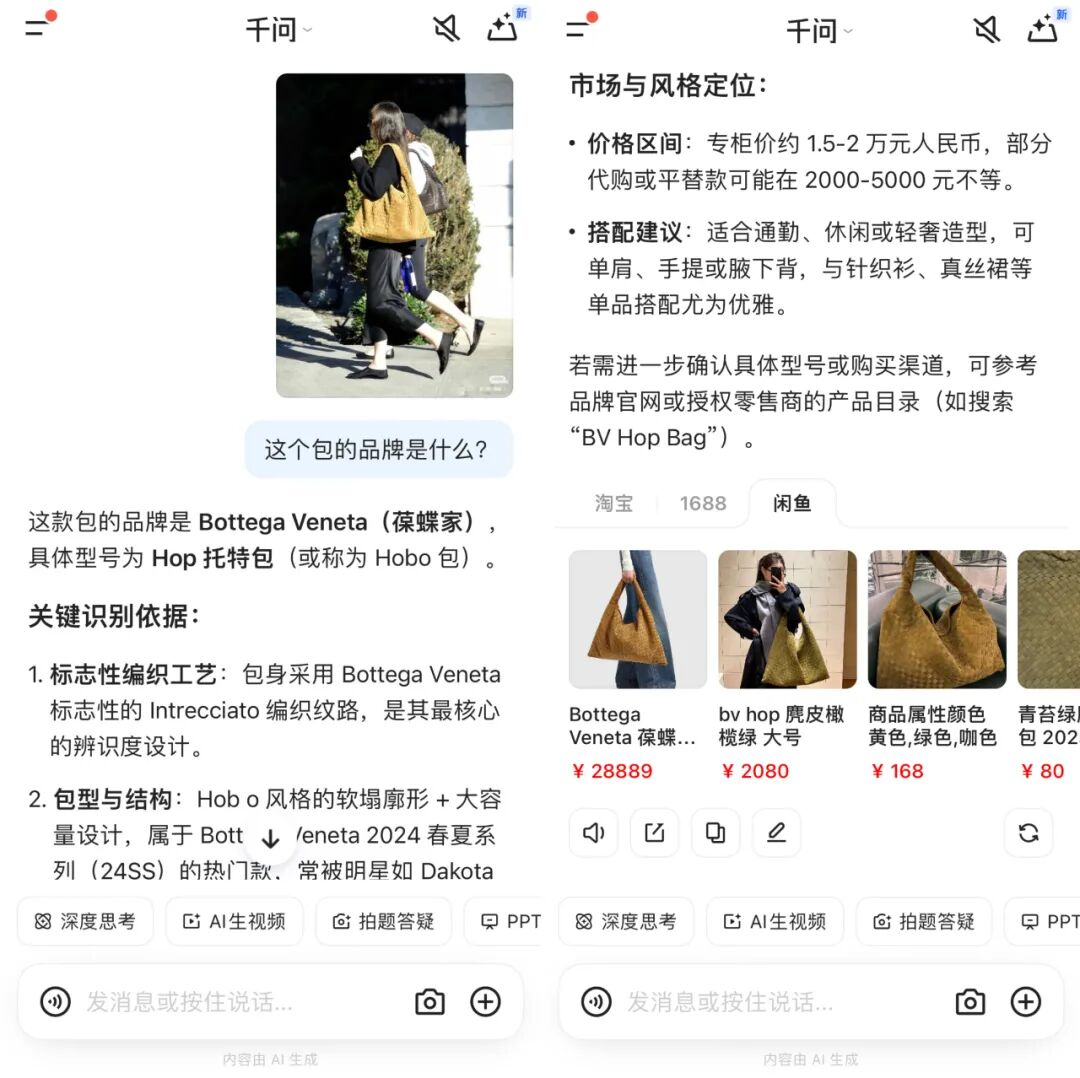Image resolution: width=1080 pixels, height=1078 pixels.
Task: Switch to the 淘宝 tab
Action: pos(613,504)
